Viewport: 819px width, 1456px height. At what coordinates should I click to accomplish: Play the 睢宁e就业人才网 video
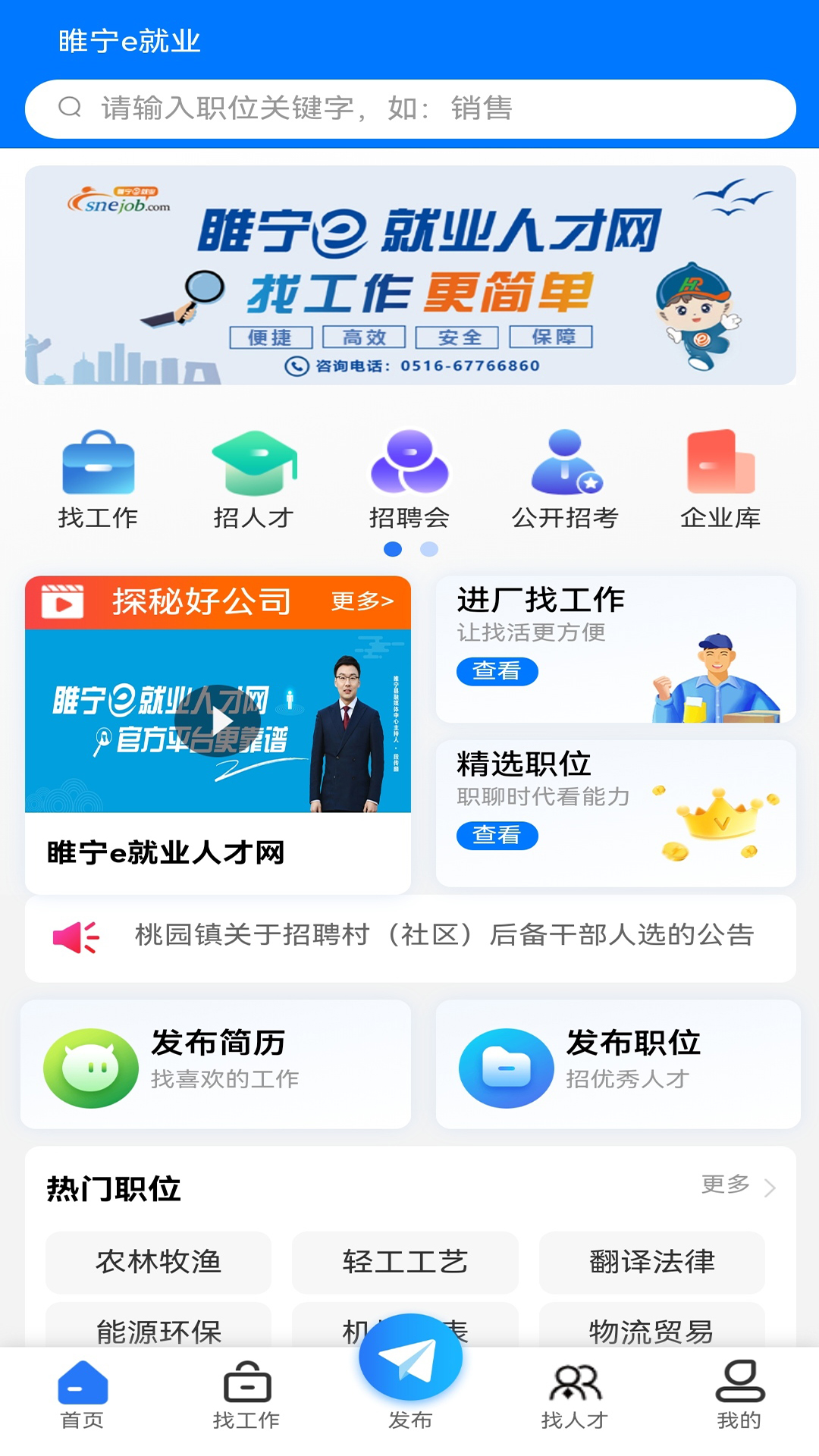(218, 721)
